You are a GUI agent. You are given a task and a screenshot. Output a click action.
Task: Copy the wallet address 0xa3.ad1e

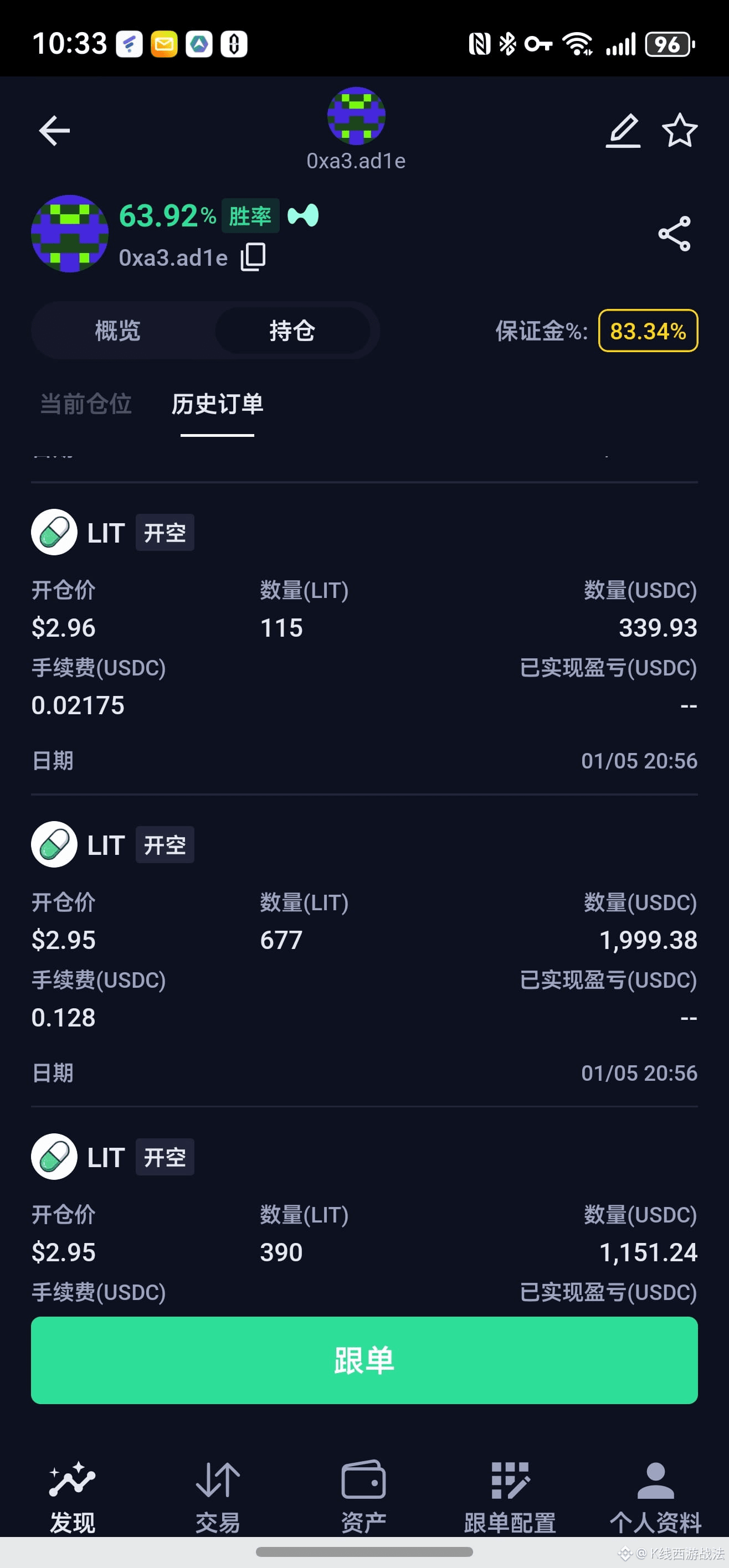253,257
